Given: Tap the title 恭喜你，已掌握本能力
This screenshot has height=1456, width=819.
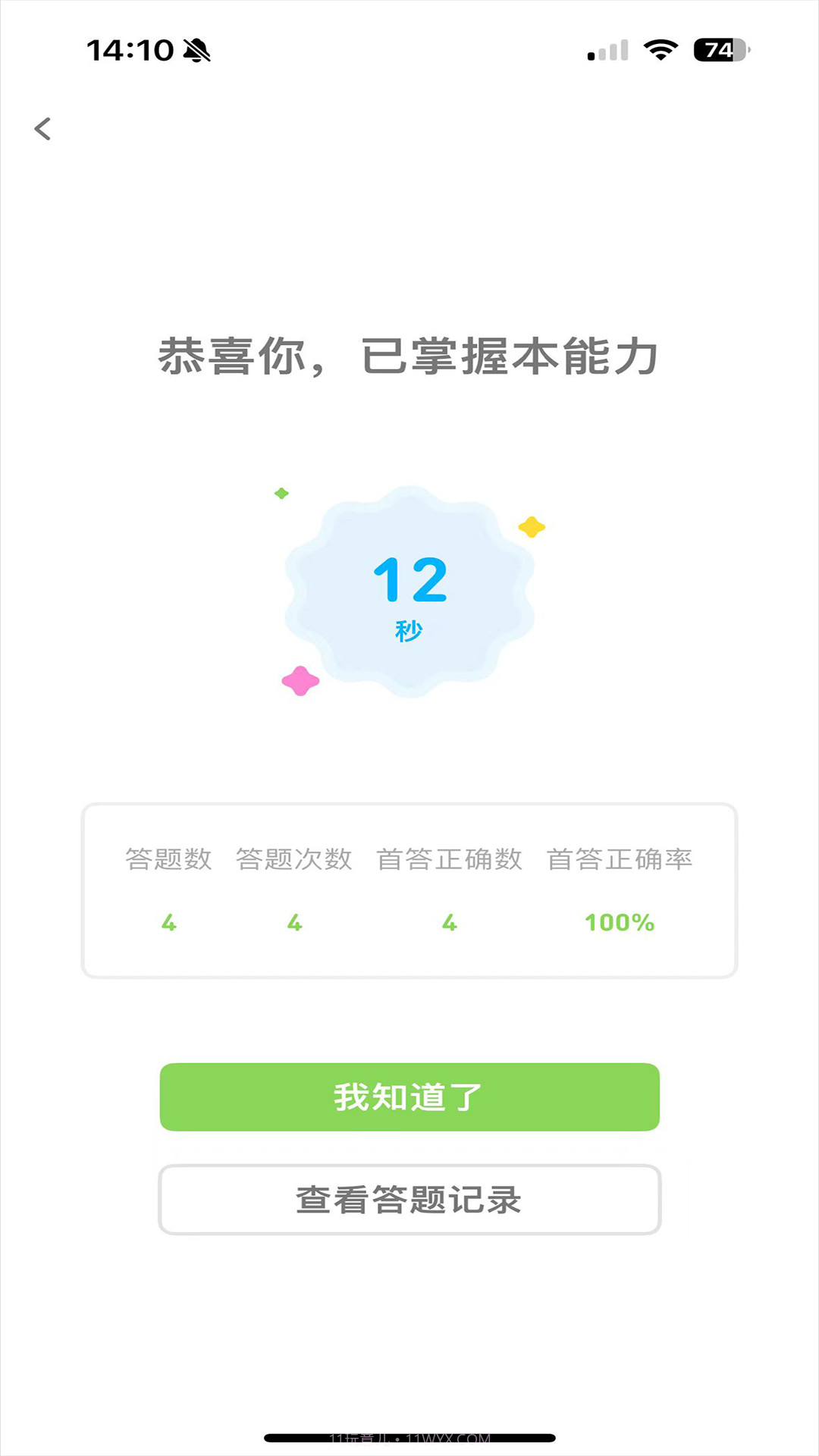Looking at the screenshot, I should coord(409,356).
